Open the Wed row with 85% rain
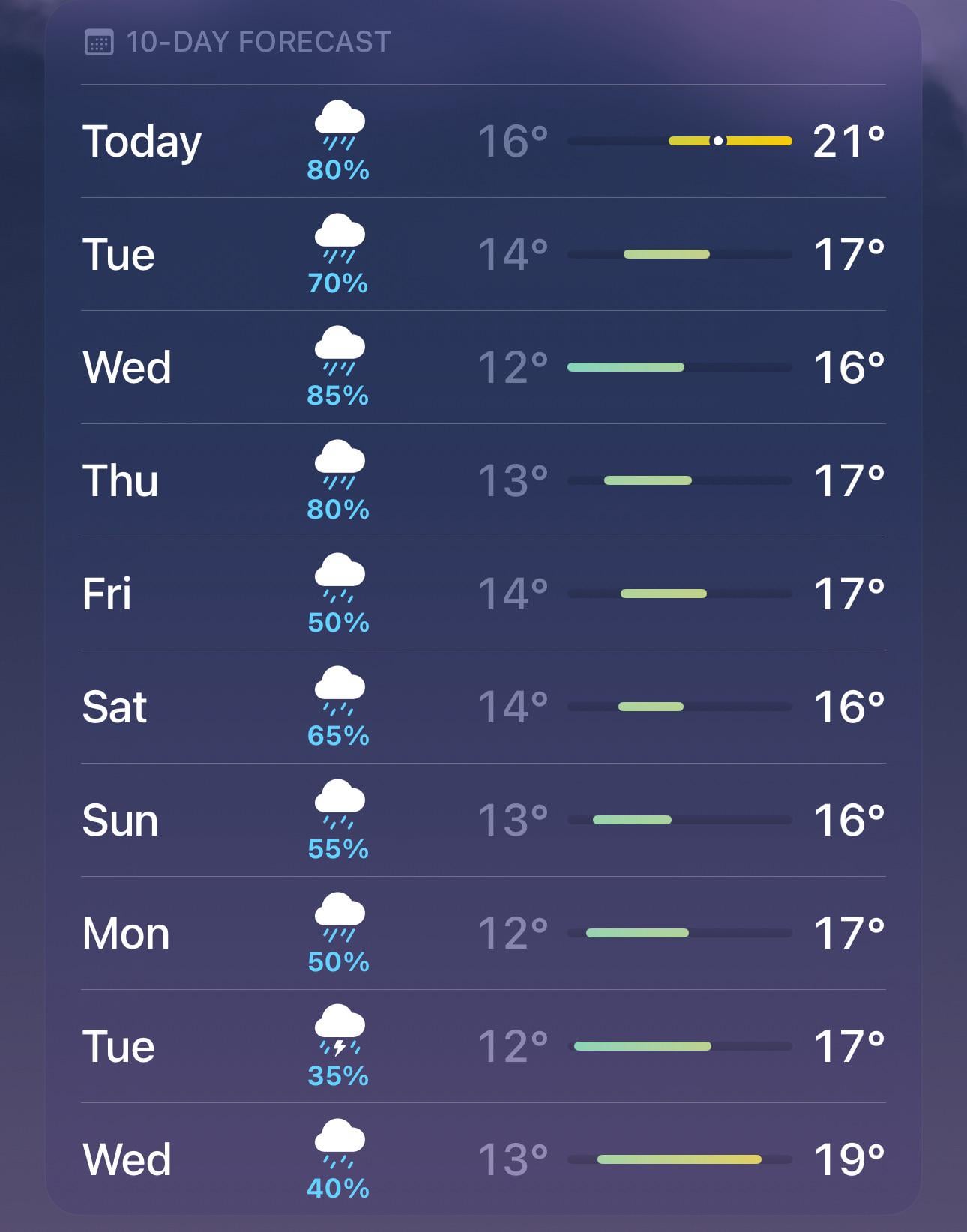This screenshot has width=967, height=1232. [x=483, y=367]
